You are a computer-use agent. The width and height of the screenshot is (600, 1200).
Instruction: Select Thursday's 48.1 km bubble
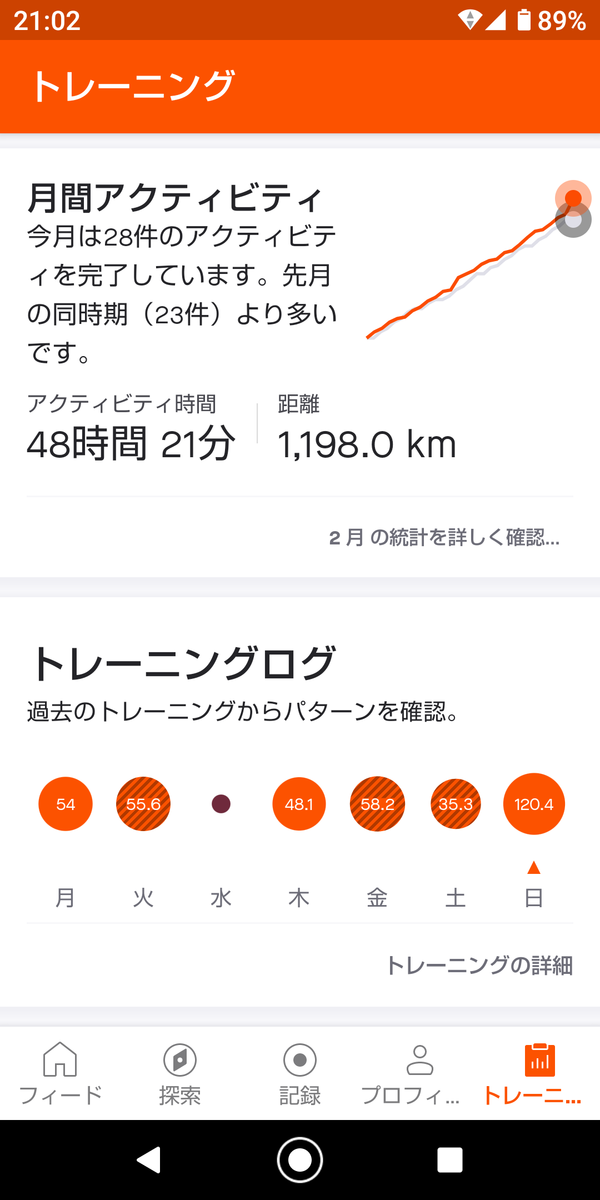click(299, 803)
